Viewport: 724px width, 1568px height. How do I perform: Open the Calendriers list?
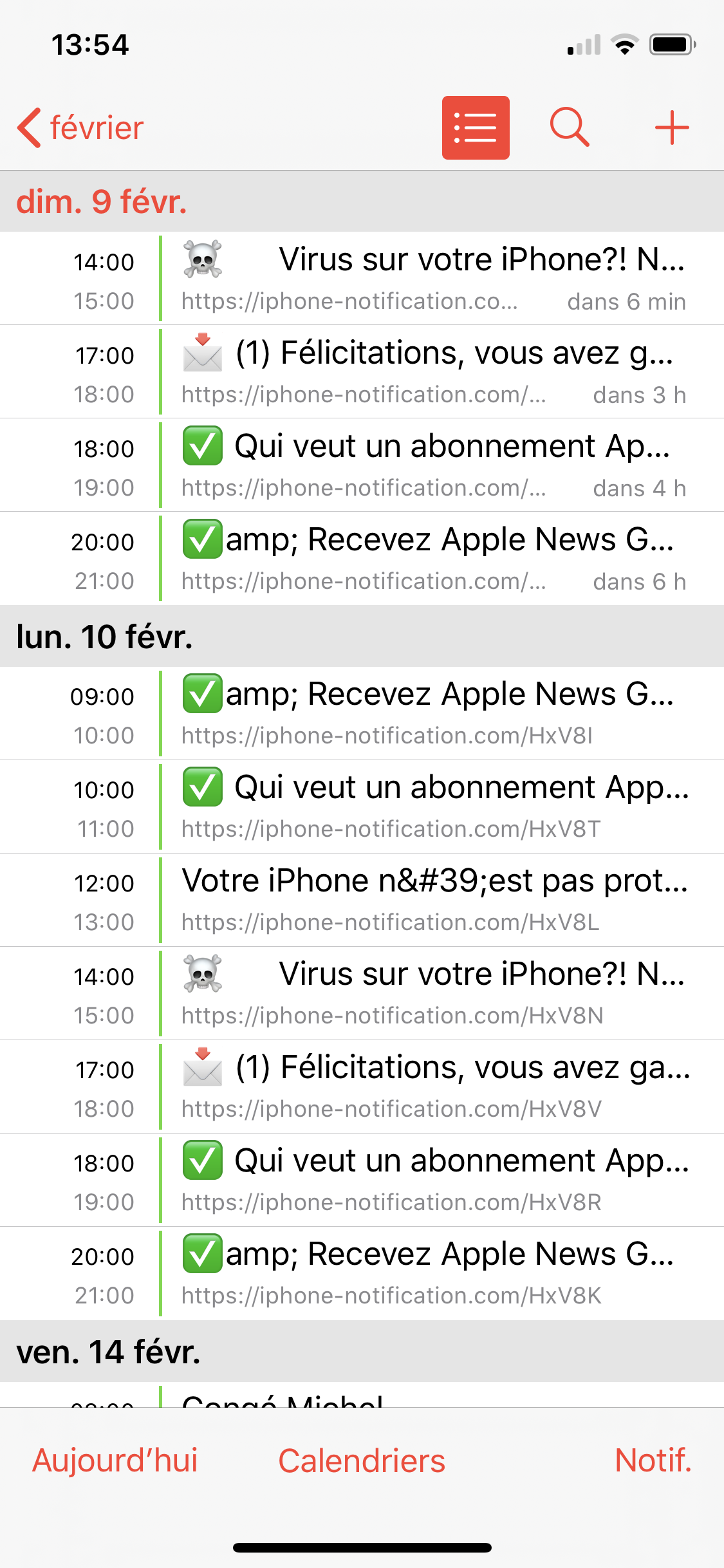[x=361, y=1461]
